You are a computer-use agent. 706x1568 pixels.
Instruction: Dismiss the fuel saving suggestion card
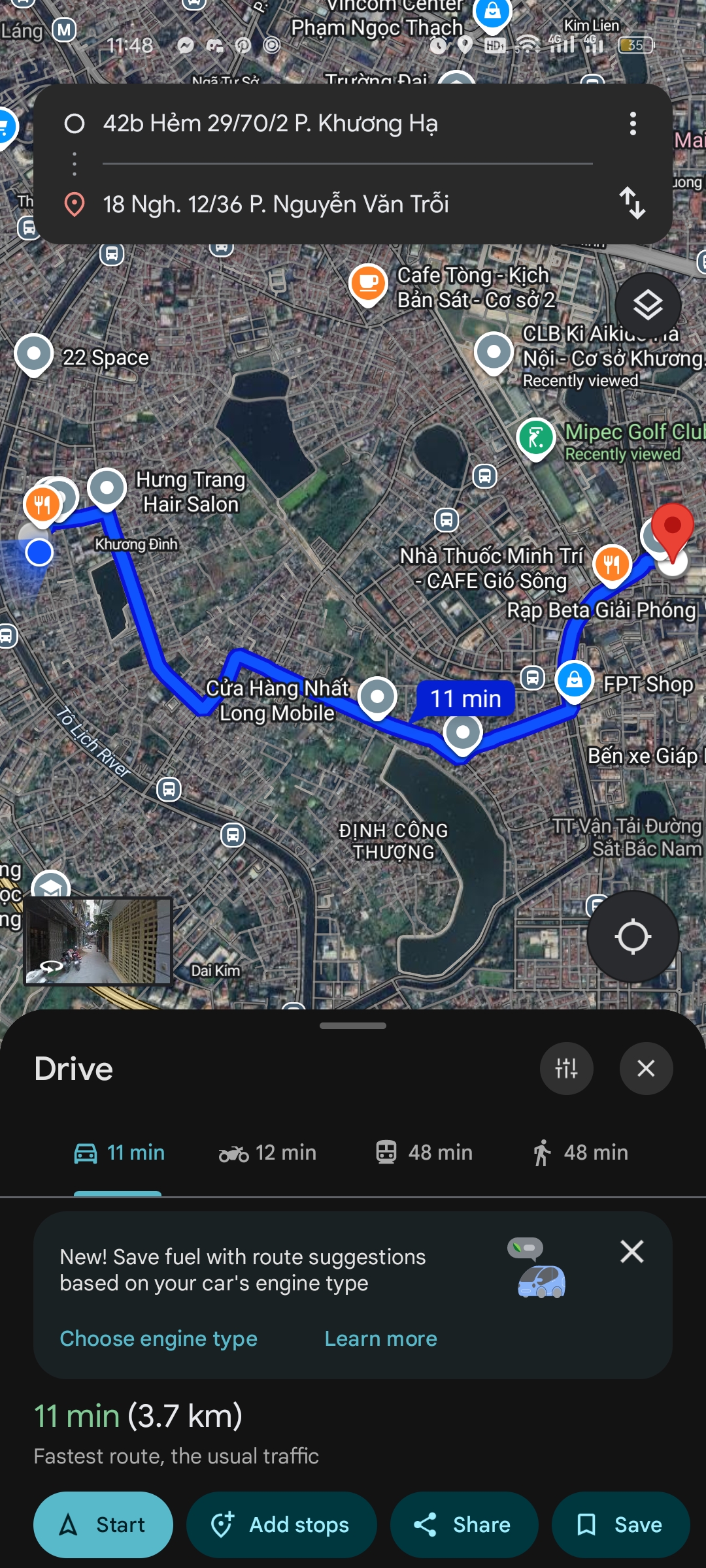[631, 1252]
